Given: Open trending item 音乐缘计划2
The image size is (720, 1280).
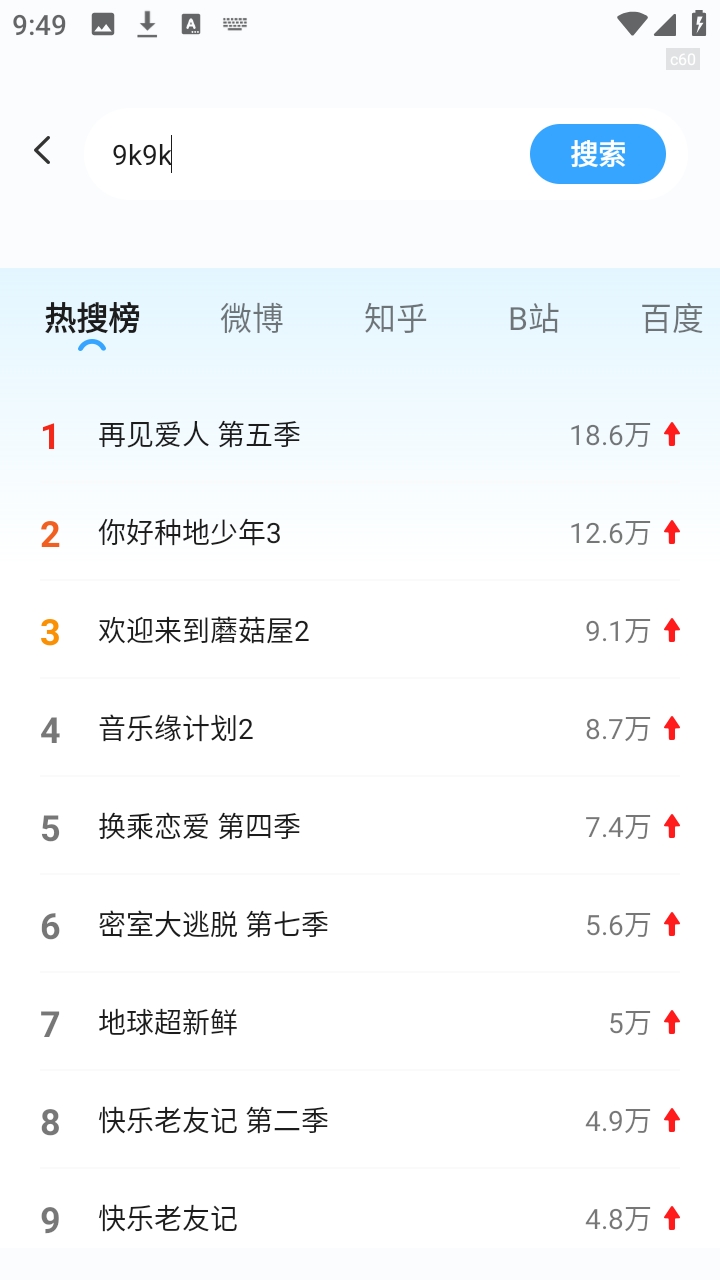Looking at the screenshot, I should 176,729.
